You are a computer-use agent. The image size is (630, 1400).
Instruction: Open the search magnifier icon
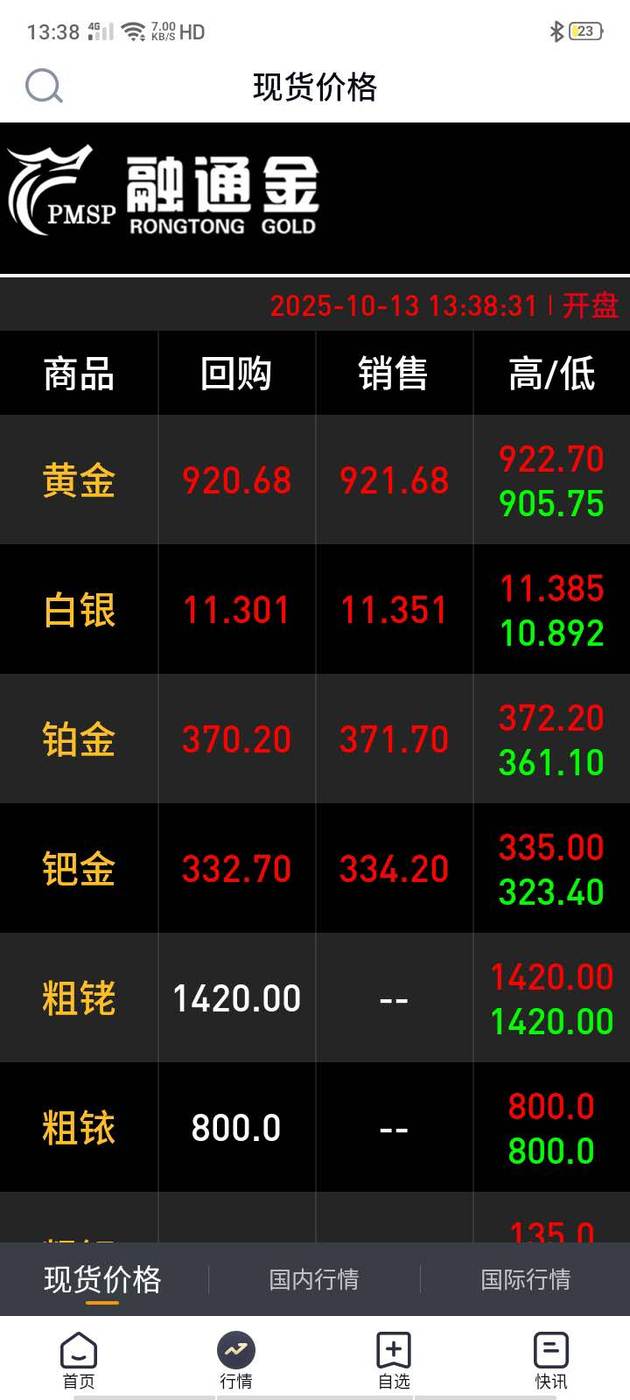coord(44,87)
